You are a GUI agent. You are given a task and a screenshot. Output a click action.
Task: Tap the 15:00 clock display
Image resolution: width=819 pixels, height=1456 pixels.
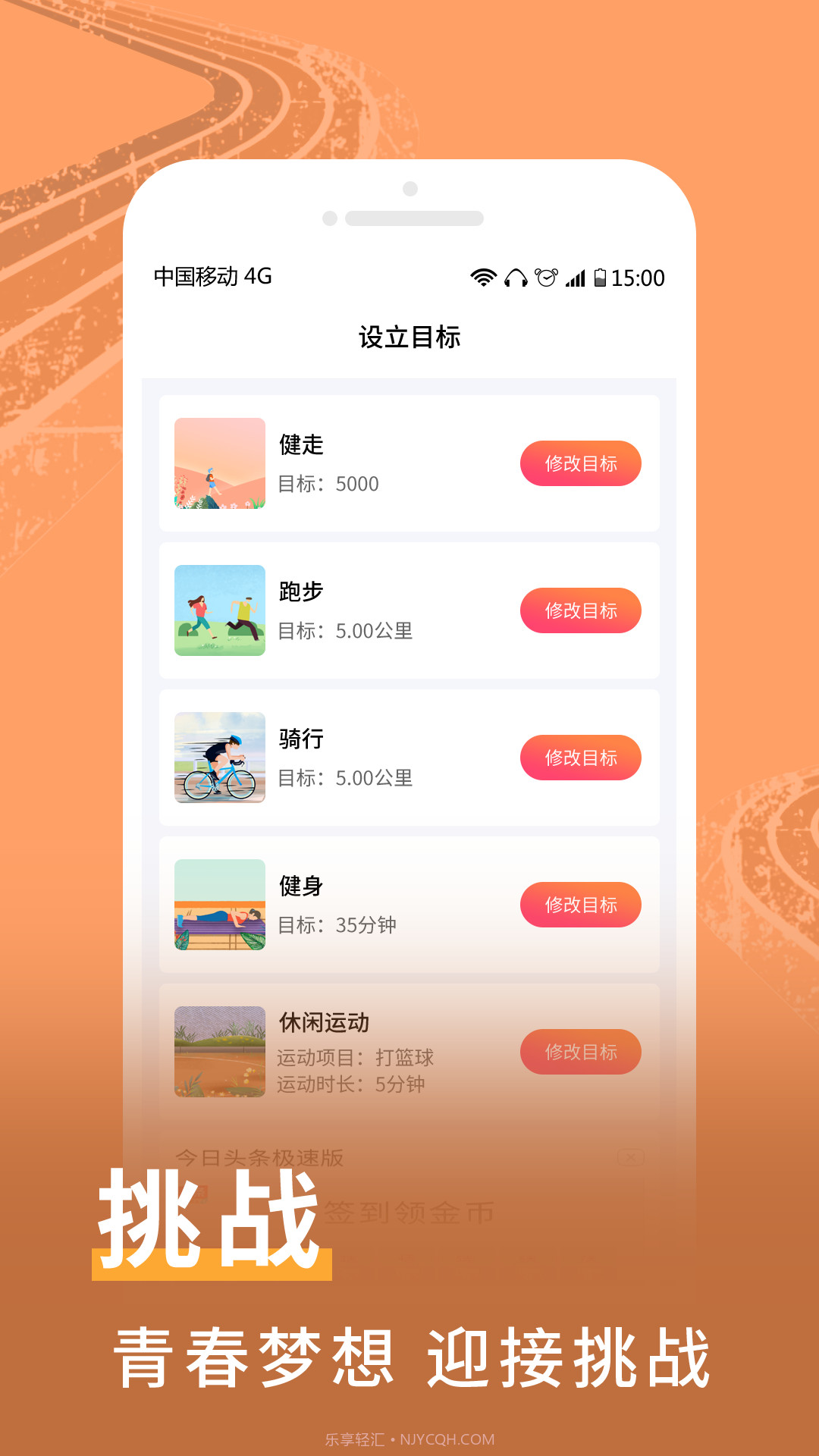pyautogui.click(x=639, y=278)
